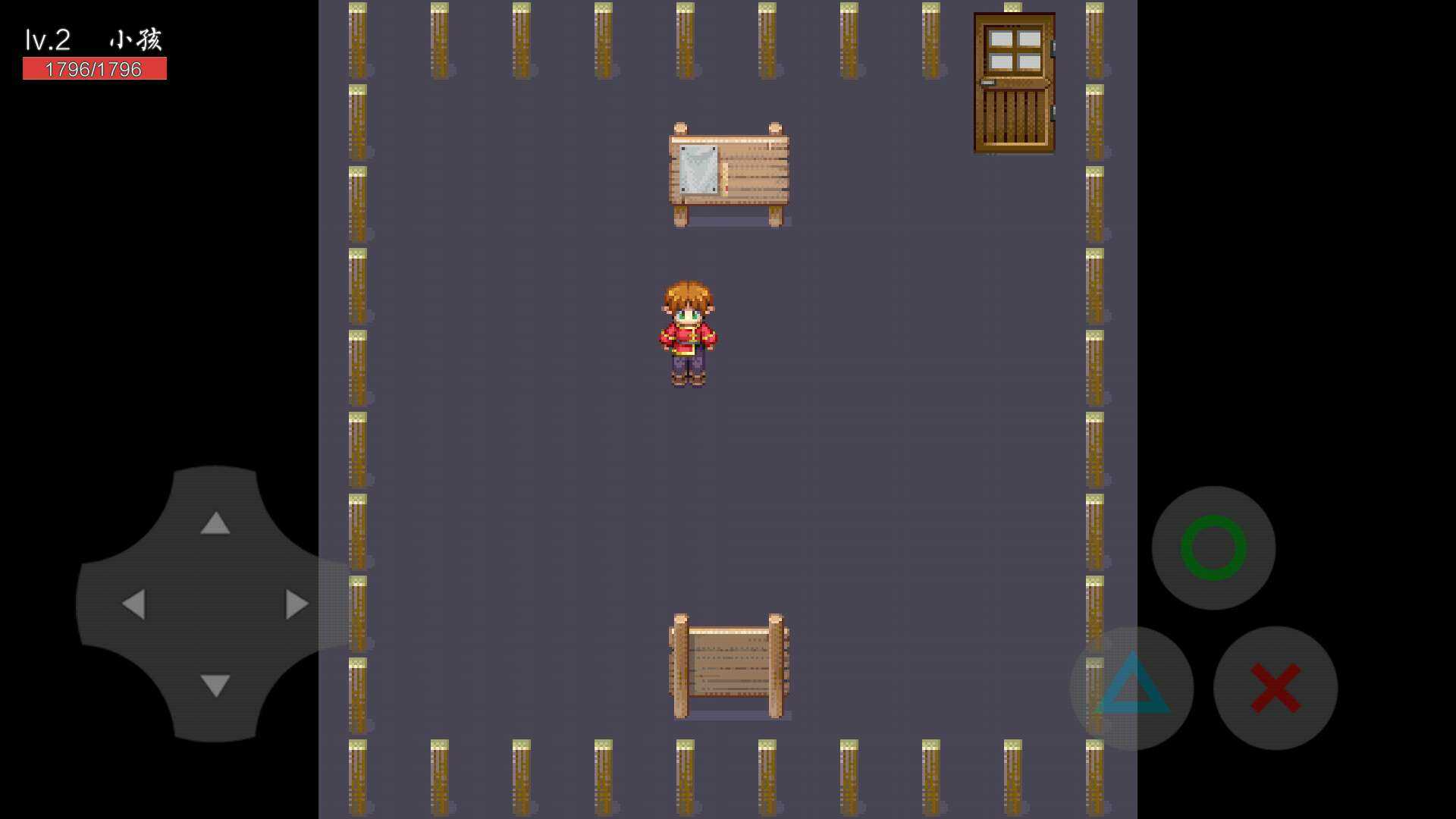Hit the blue triangle button
Image resolution: width=1456 pixels, height=819 pixels.
coord(1131,687)
